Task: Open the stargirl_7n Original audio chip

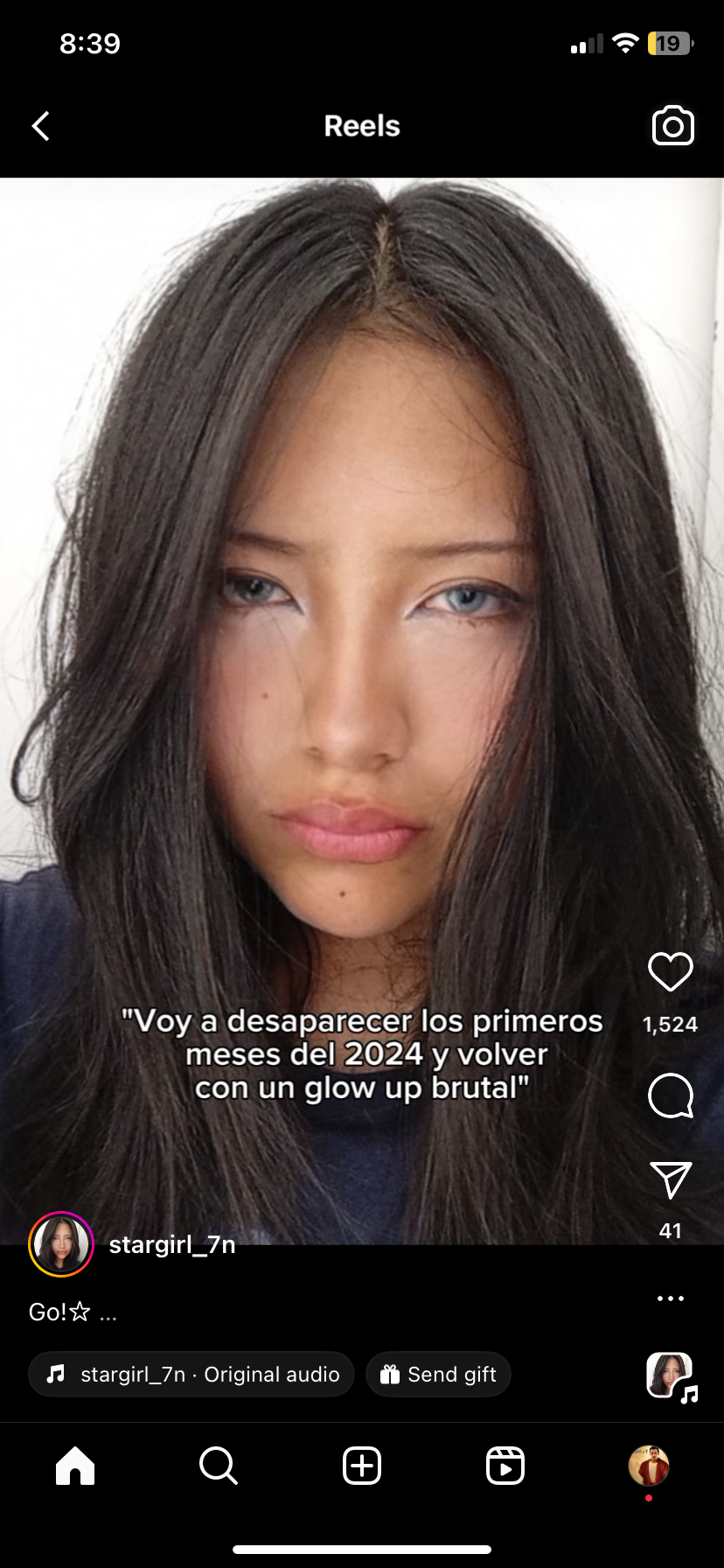Action: tap(191, 1374)
